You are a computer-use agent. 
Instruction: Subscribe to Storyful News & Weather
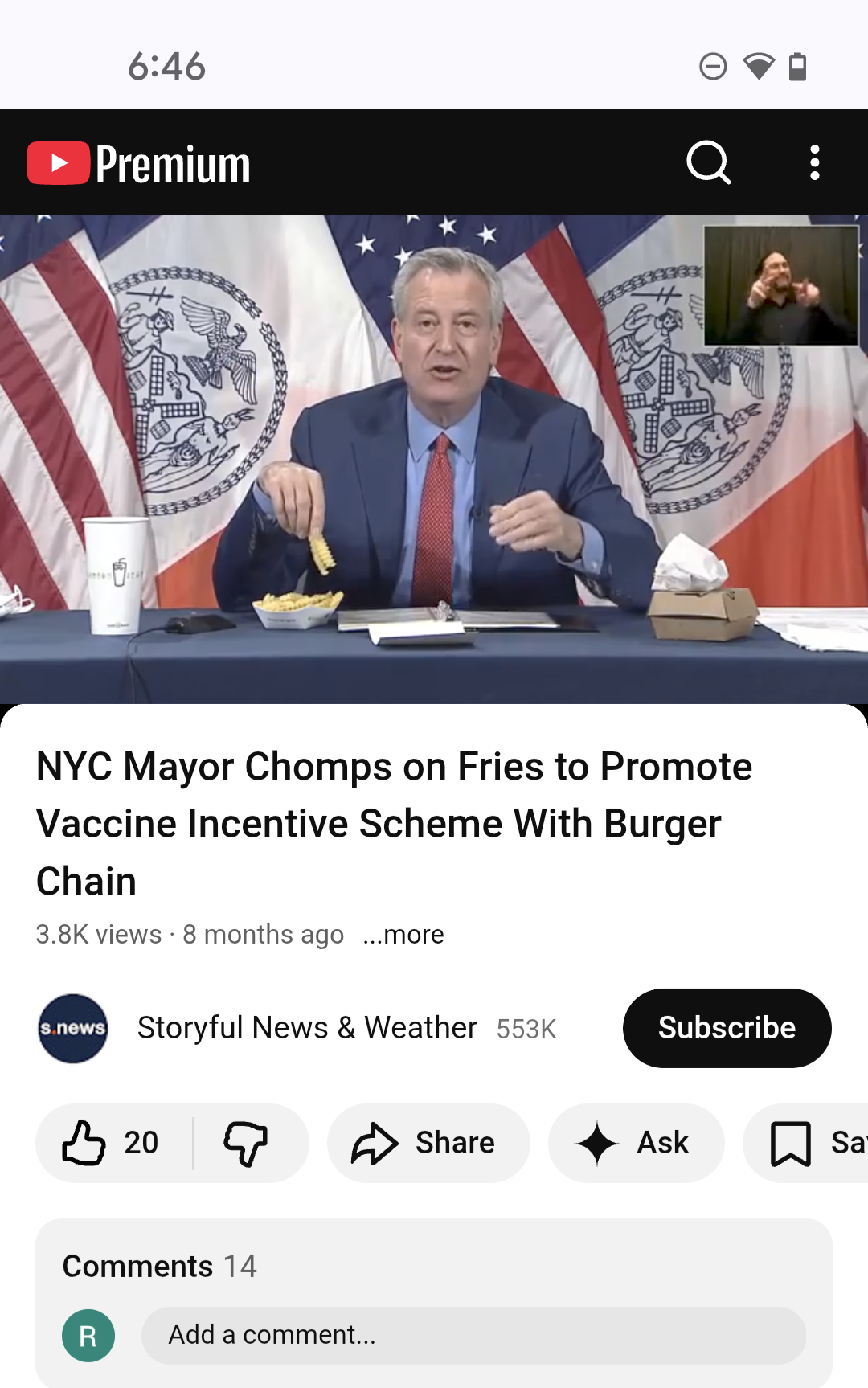[x=727, y=1028]
